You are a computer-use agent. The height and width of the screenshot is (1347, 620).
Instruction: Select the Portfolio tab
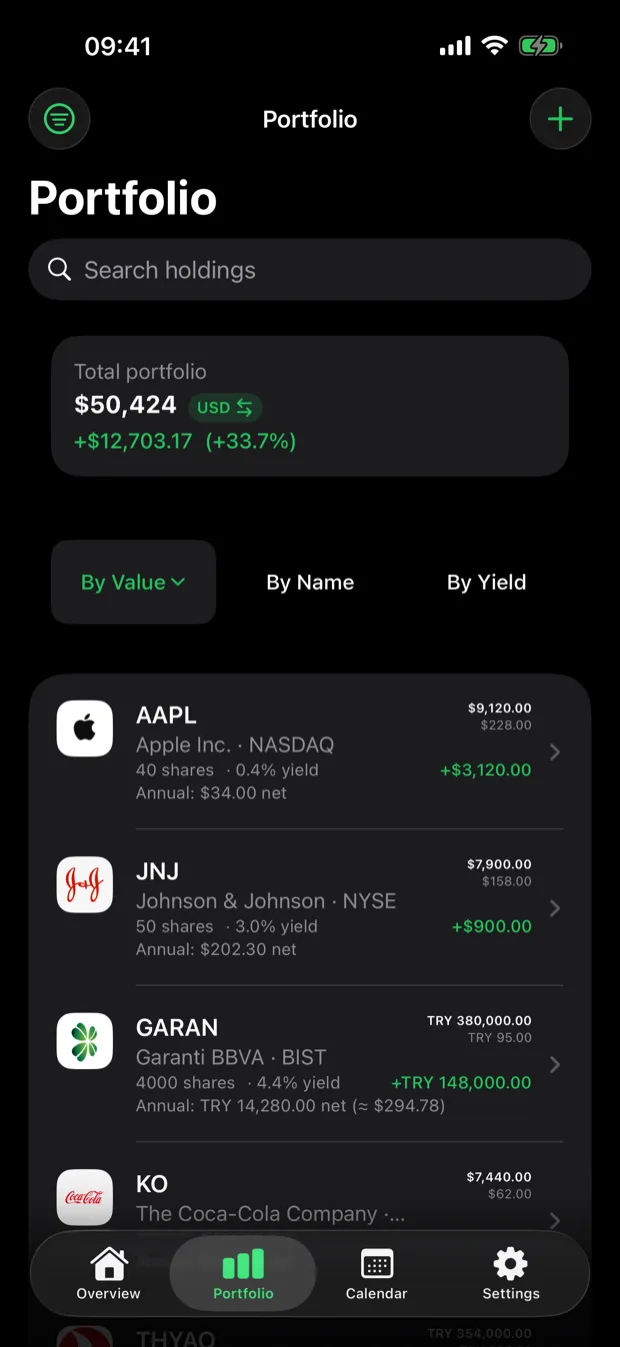[243, 1273]
